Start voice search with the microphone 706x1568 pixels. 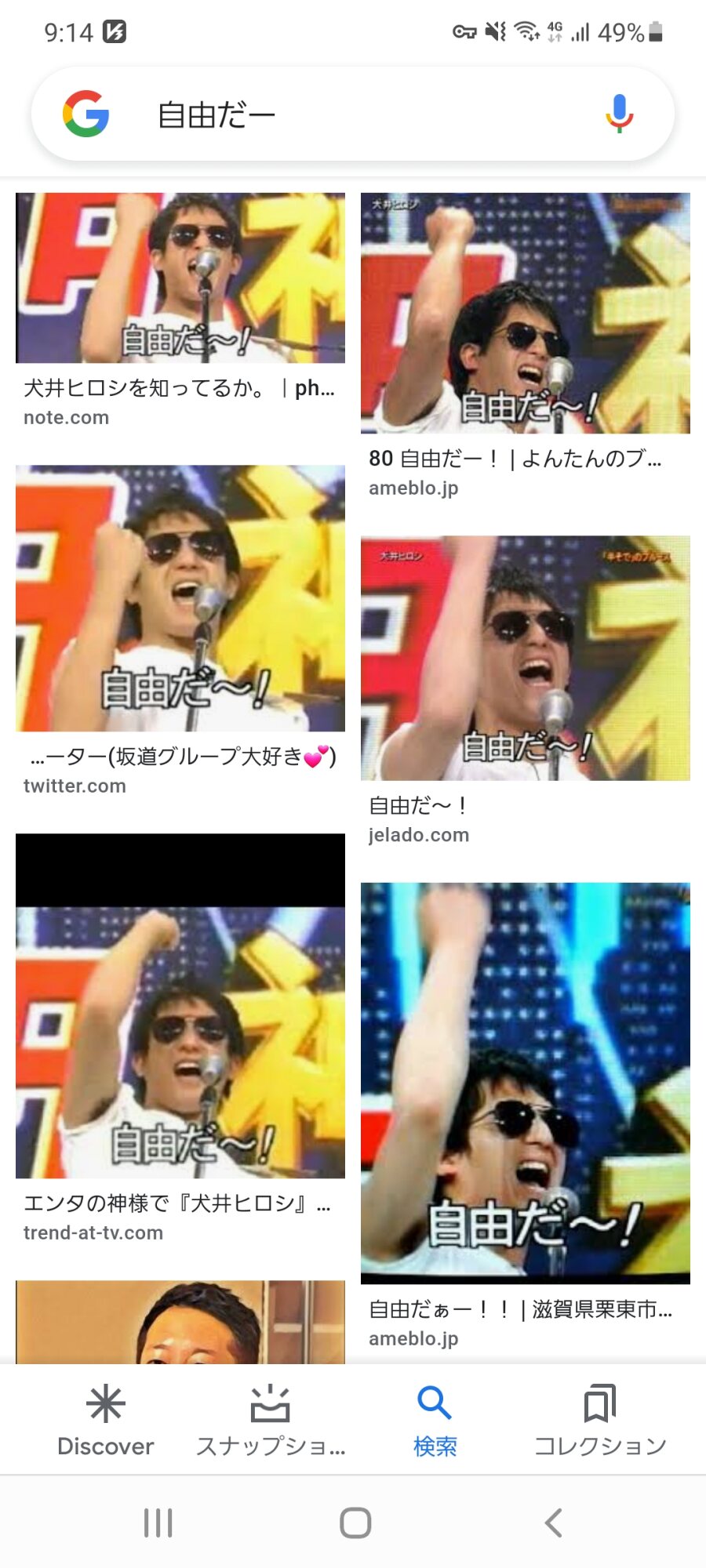point(619,114)
